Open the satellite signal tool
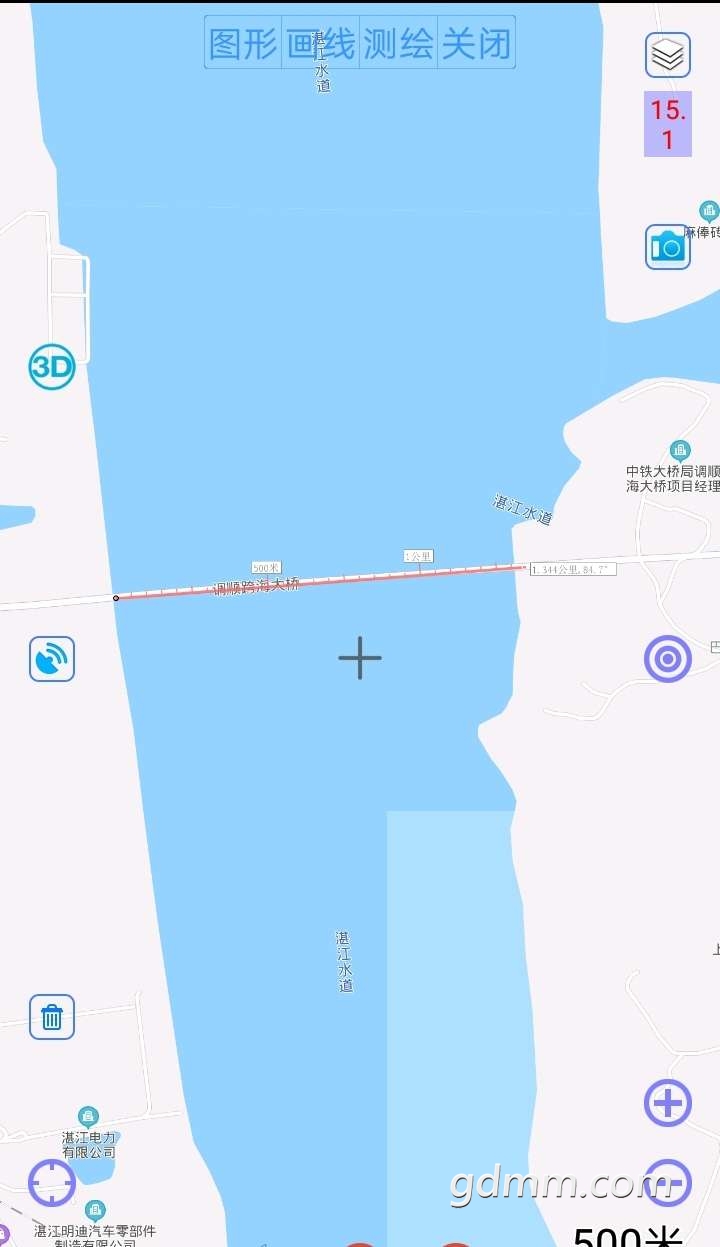The height and width of the screenshot is (1247, 720). pos(52,659)
